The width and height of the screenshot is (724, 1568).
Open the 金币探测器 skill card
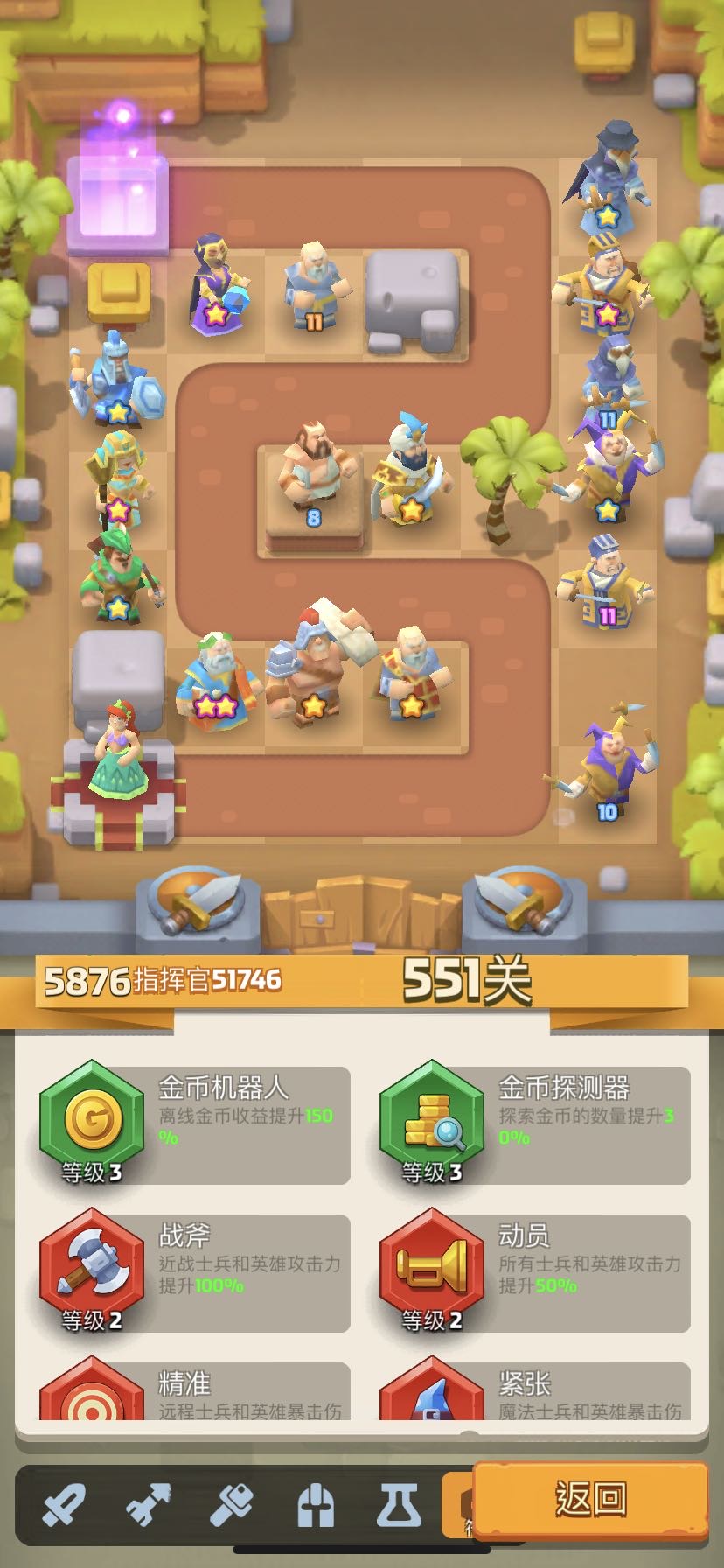click(x=534, y=1124)
